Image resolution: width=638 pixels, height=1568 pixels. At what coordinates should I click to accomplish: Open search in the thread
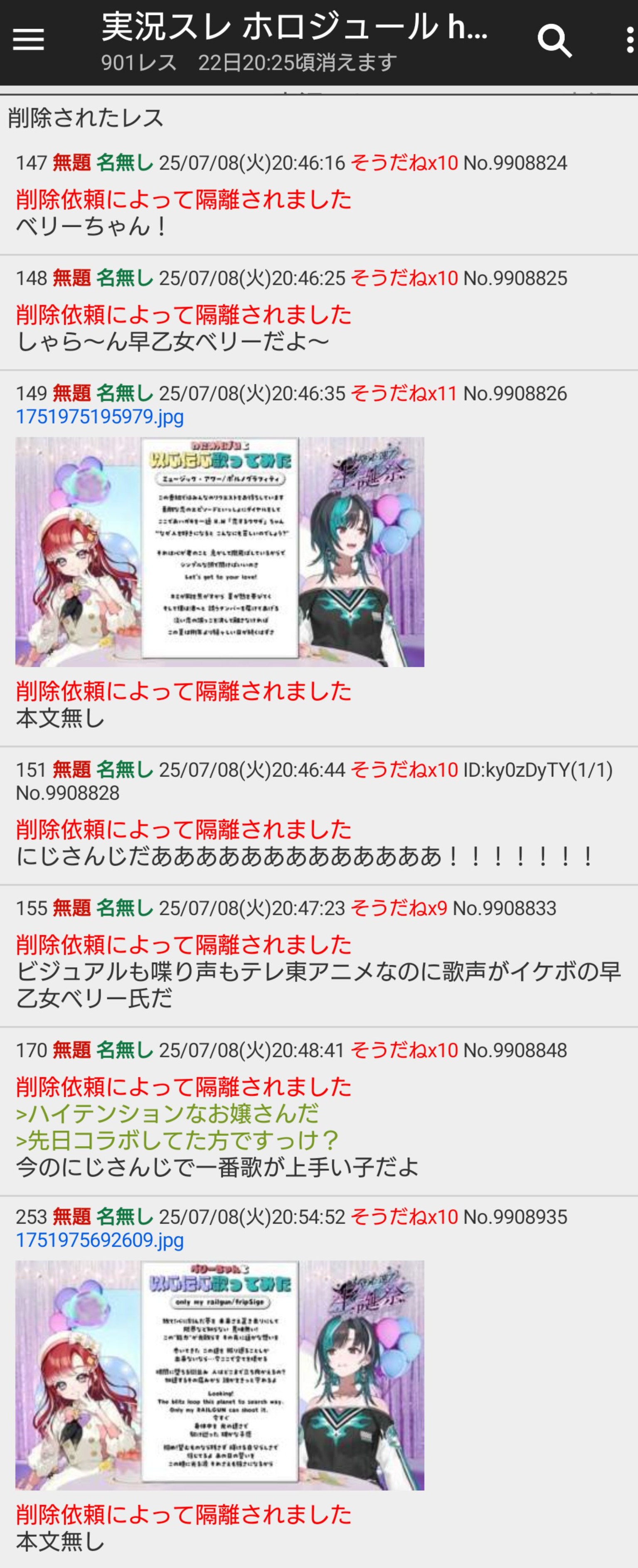pos(554,42)
